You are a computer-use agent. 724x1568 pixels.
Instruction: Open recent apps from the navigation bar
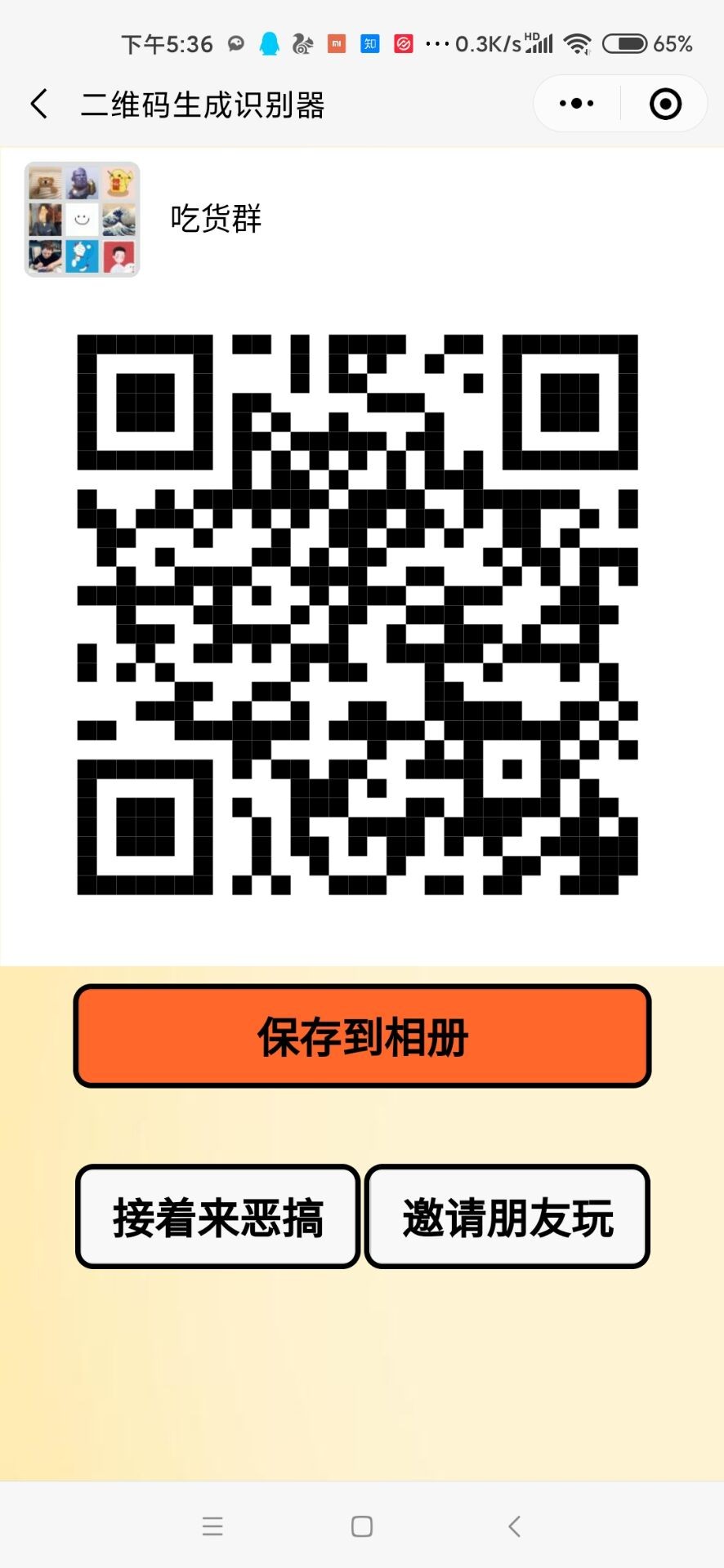click(x=212, y=1526)
